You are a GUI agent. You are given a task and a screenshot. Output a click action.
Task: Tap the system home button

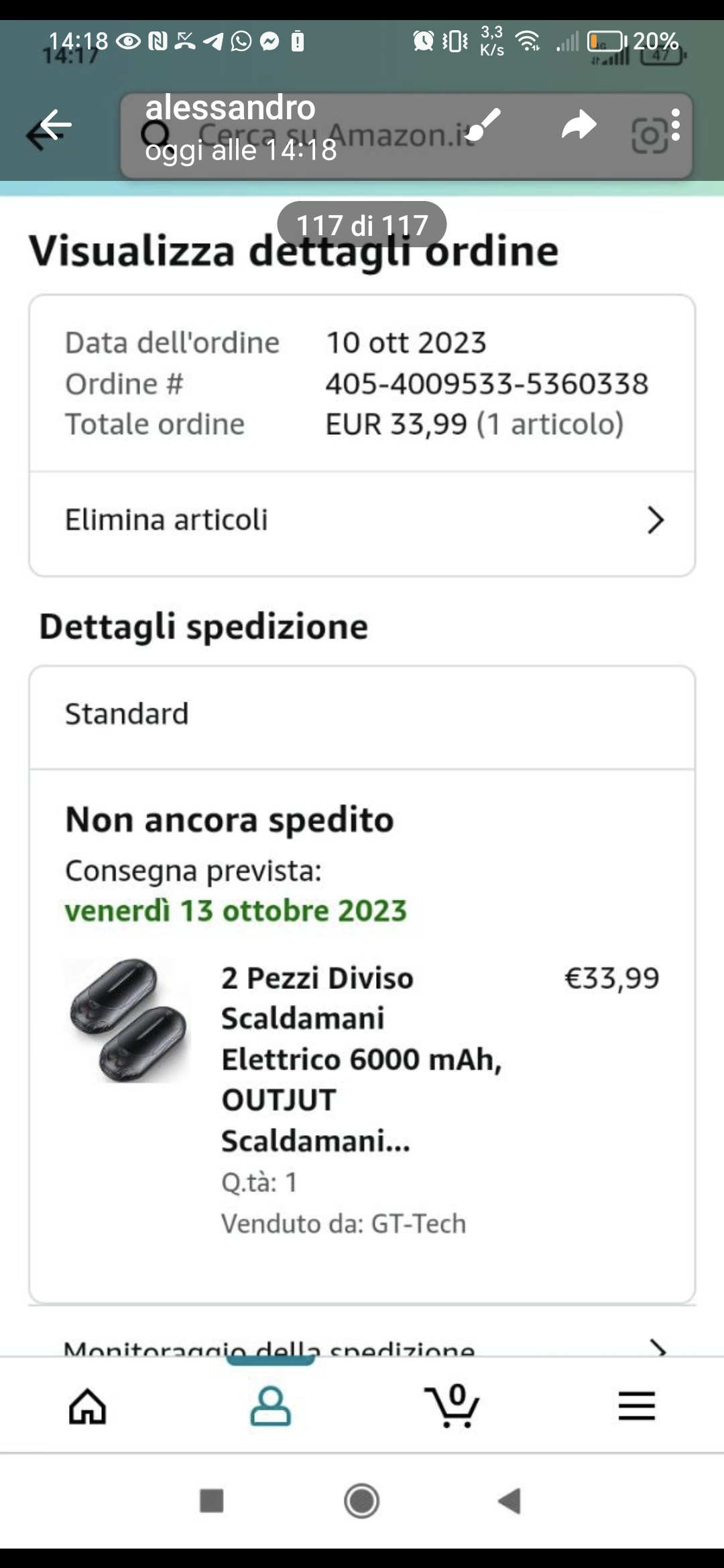(x=361, y=1501)
